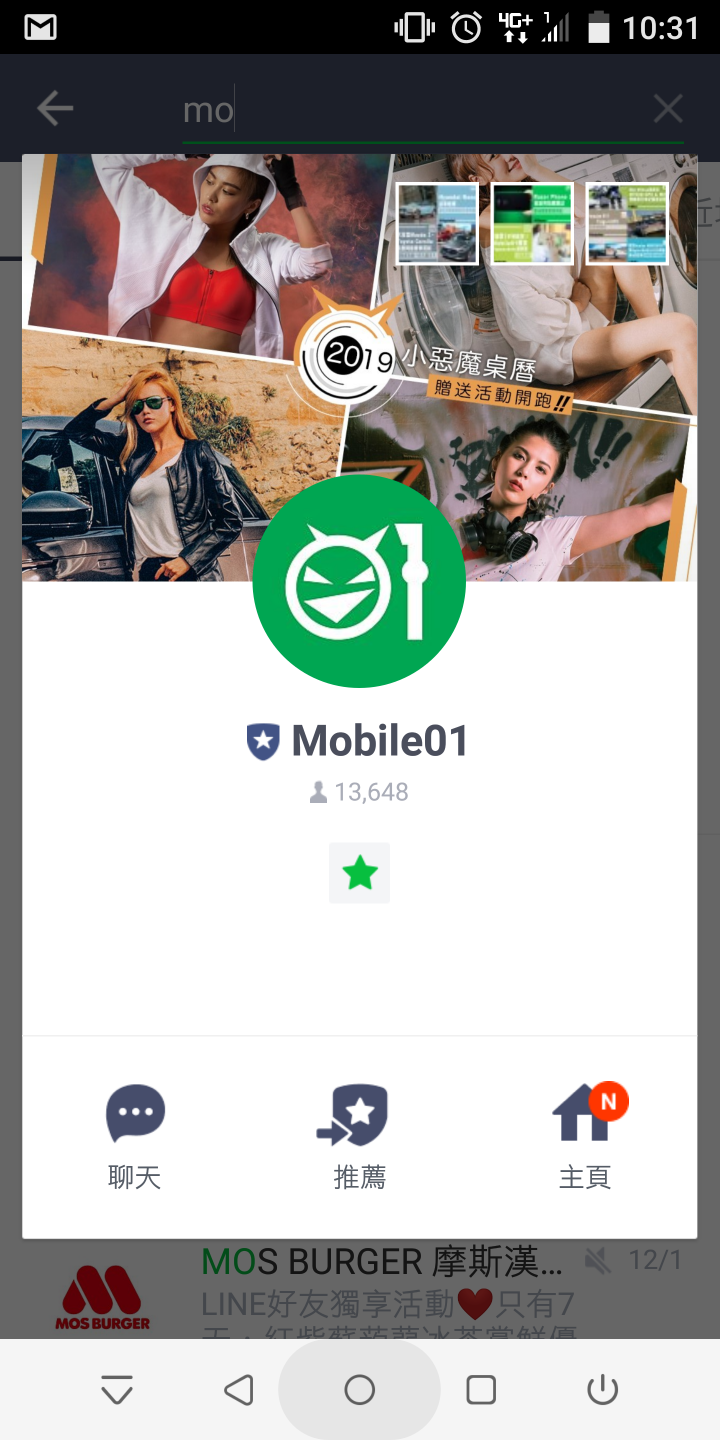Go back using the top arrow
Viewport: 720px width, 1440px height.
coord(55,109)
